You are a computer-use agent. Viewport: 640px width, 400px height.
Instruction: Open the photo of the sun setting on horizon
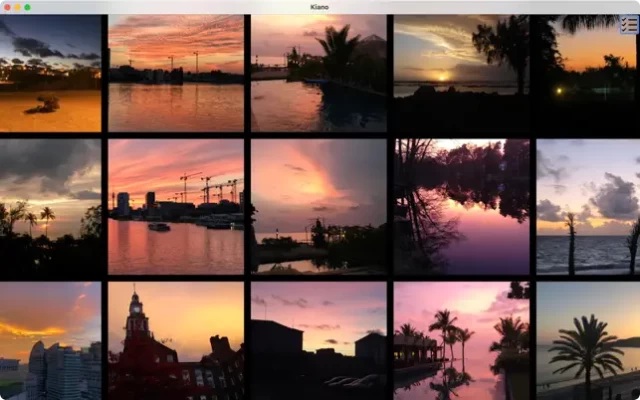(461, 73)
